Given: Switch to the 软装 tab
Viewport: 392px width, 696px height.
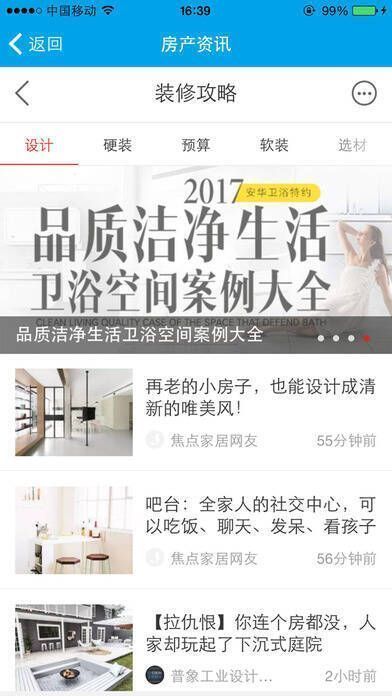Looking at the screenshot, I should 274,145.
